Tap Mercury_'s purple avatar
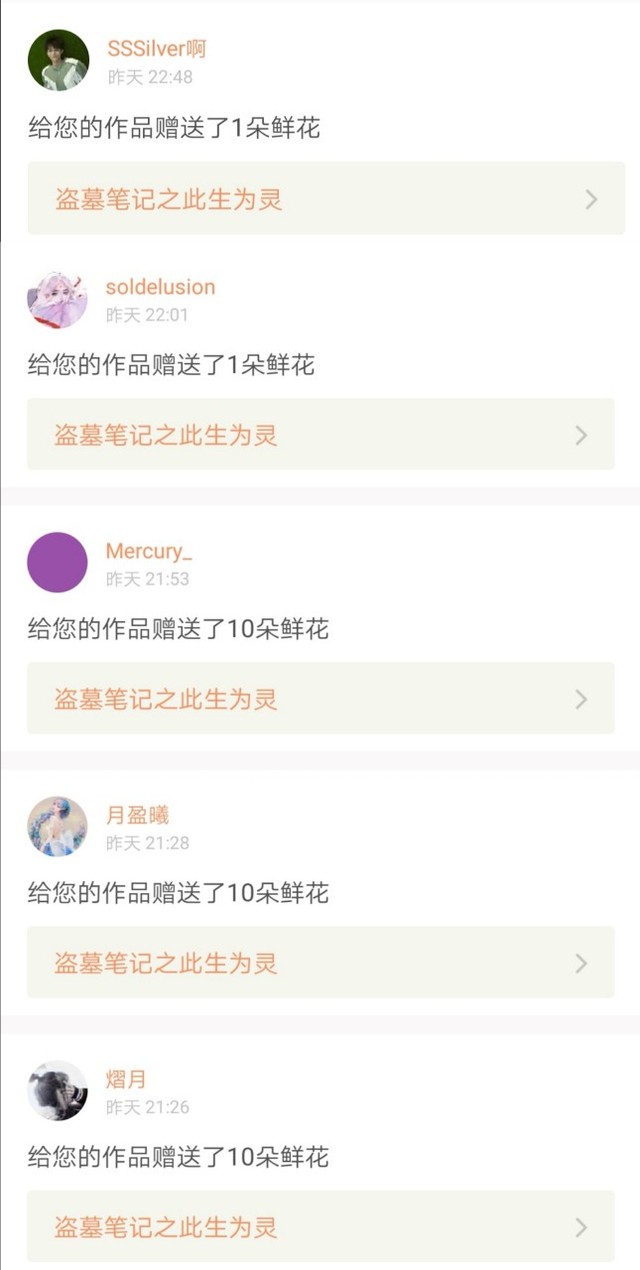 coord(57,562)
